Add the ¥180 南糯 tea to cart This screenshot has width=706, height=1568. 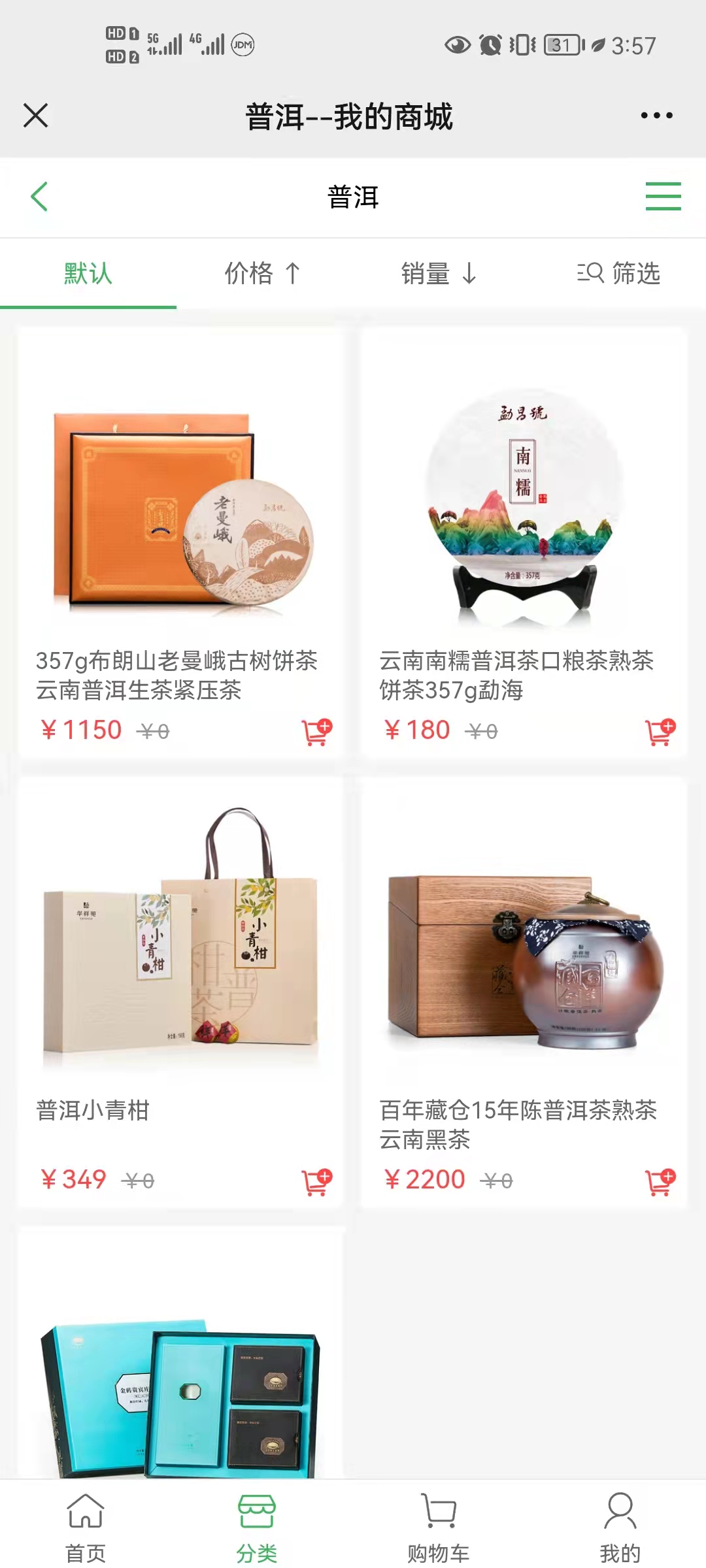point(660,732)
